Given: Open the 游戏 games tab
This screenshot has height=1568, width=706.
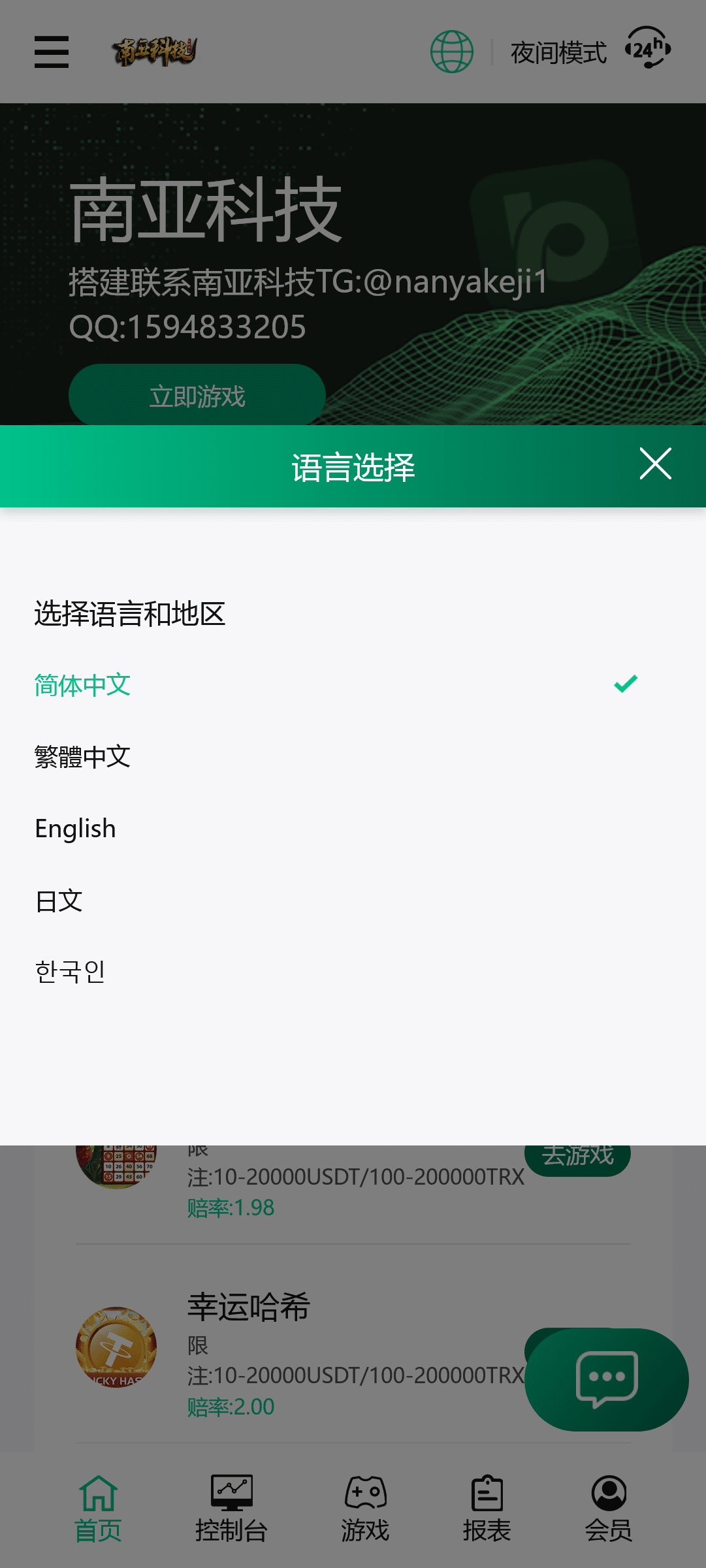Looking at the screenshot, I should pos(365,1509).
